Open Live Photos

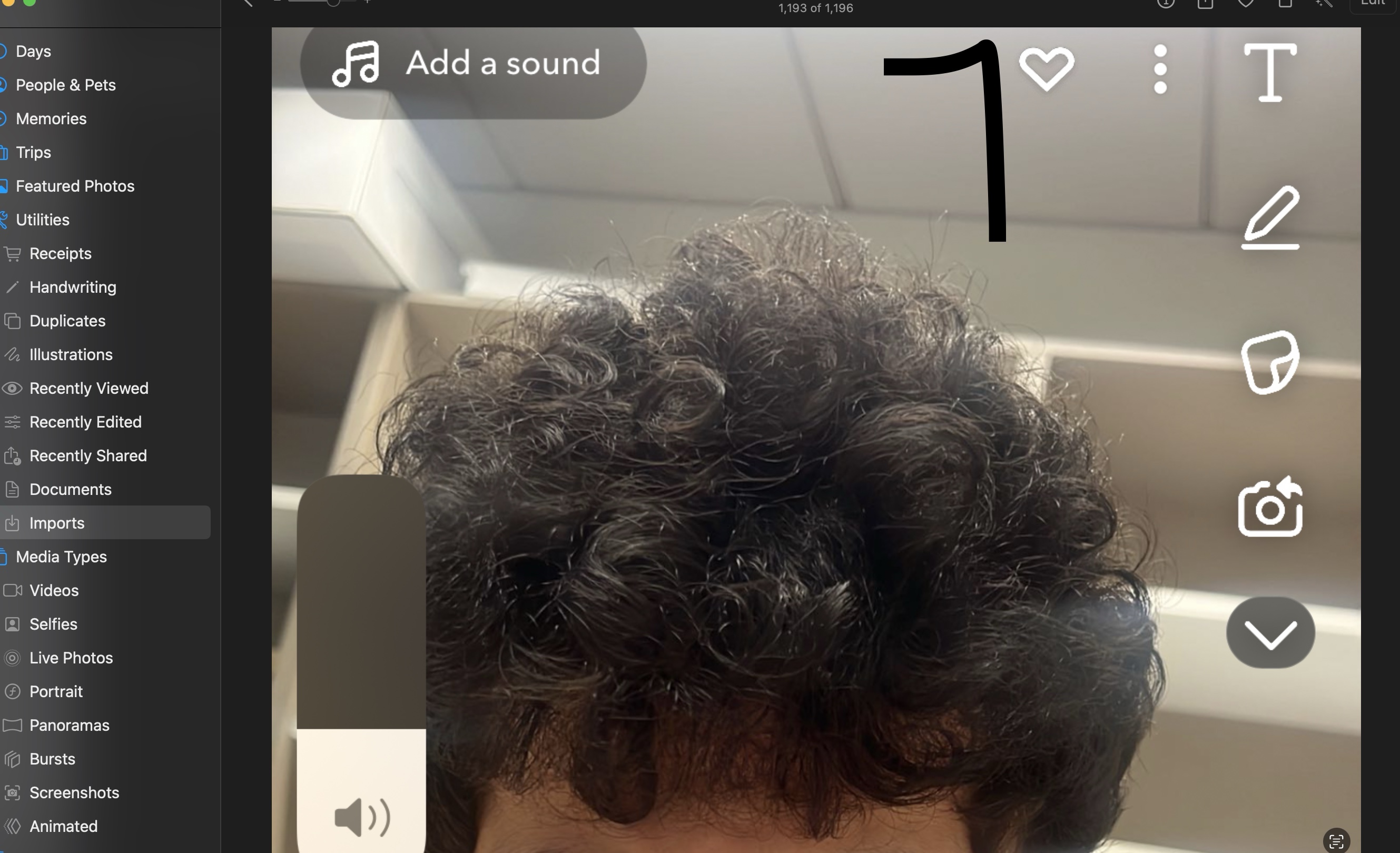click(x=71, y=658)
